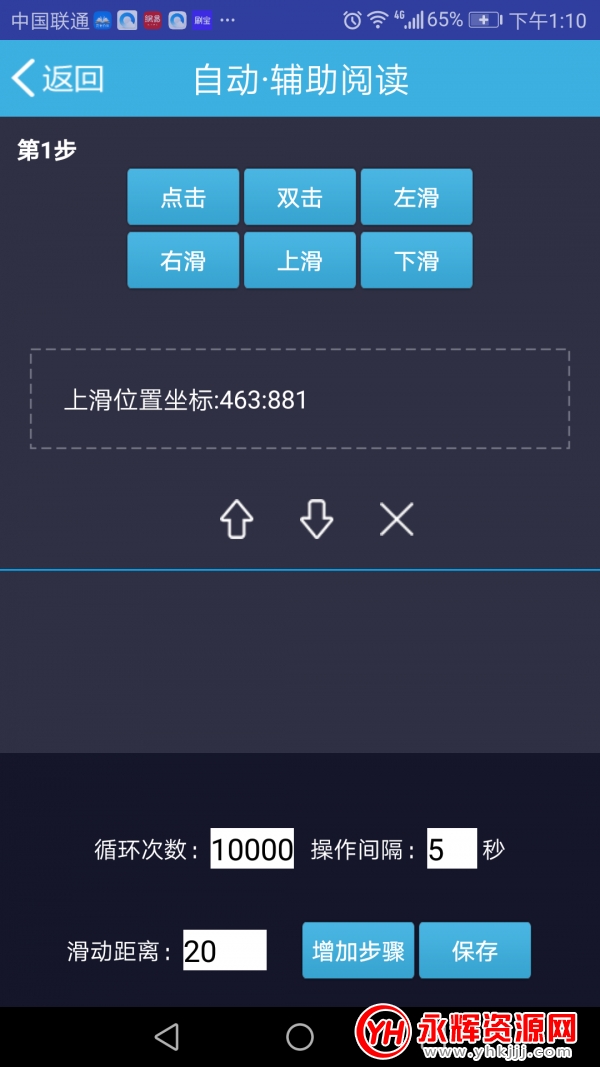Tap the 下滑 action button
Image resolution: width=600 pixels, height=1067 pixels.
(416, 260)
